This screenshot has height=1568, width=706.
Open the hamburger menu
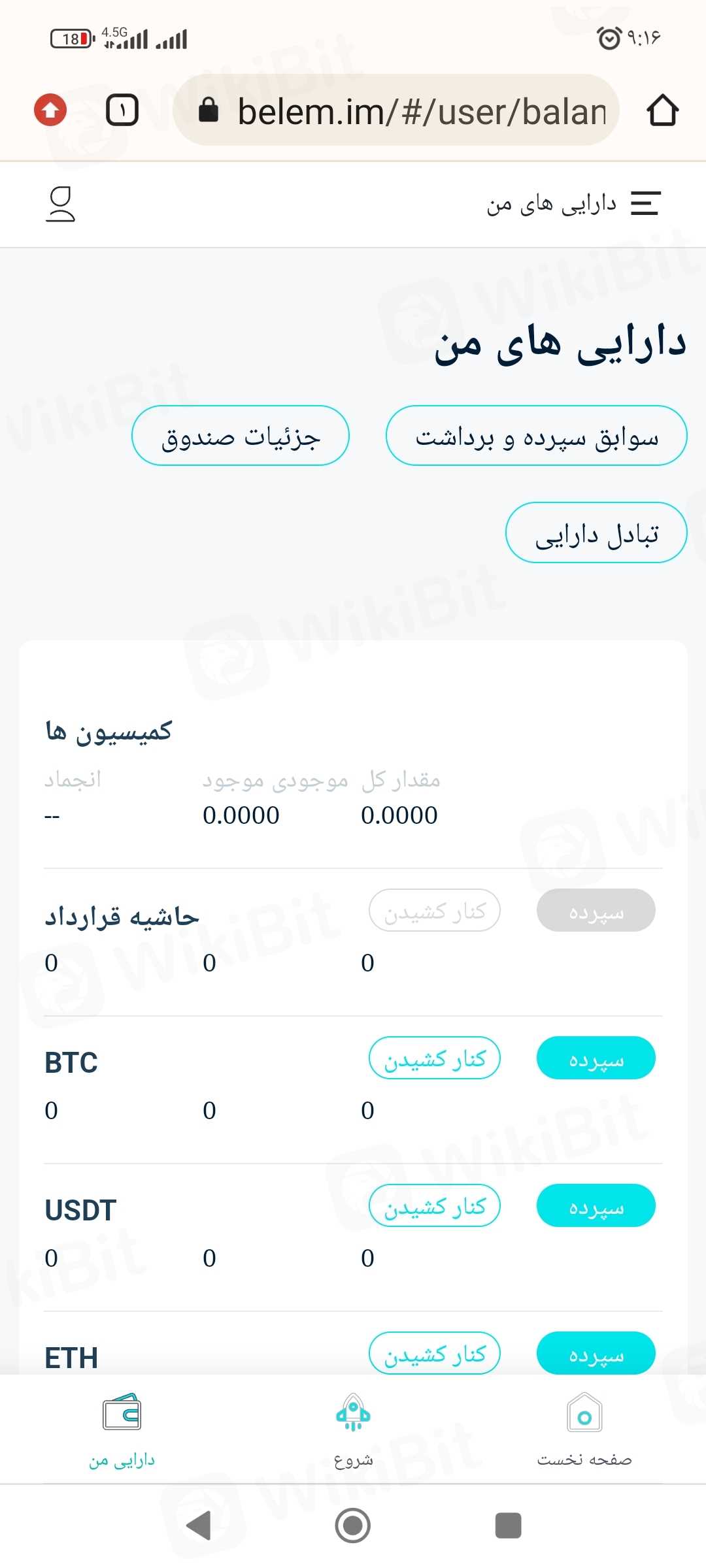tap(645, 203)
